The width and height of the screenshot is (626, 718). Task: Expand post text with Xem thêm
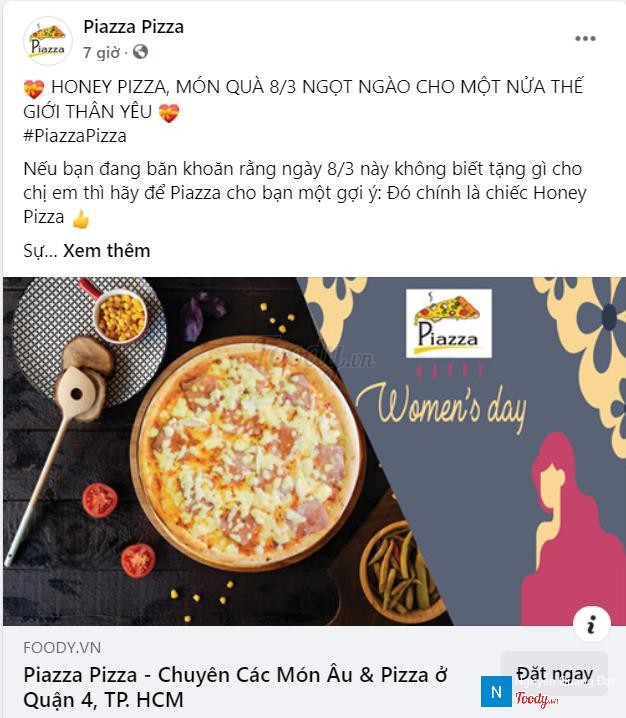point(106,251)
